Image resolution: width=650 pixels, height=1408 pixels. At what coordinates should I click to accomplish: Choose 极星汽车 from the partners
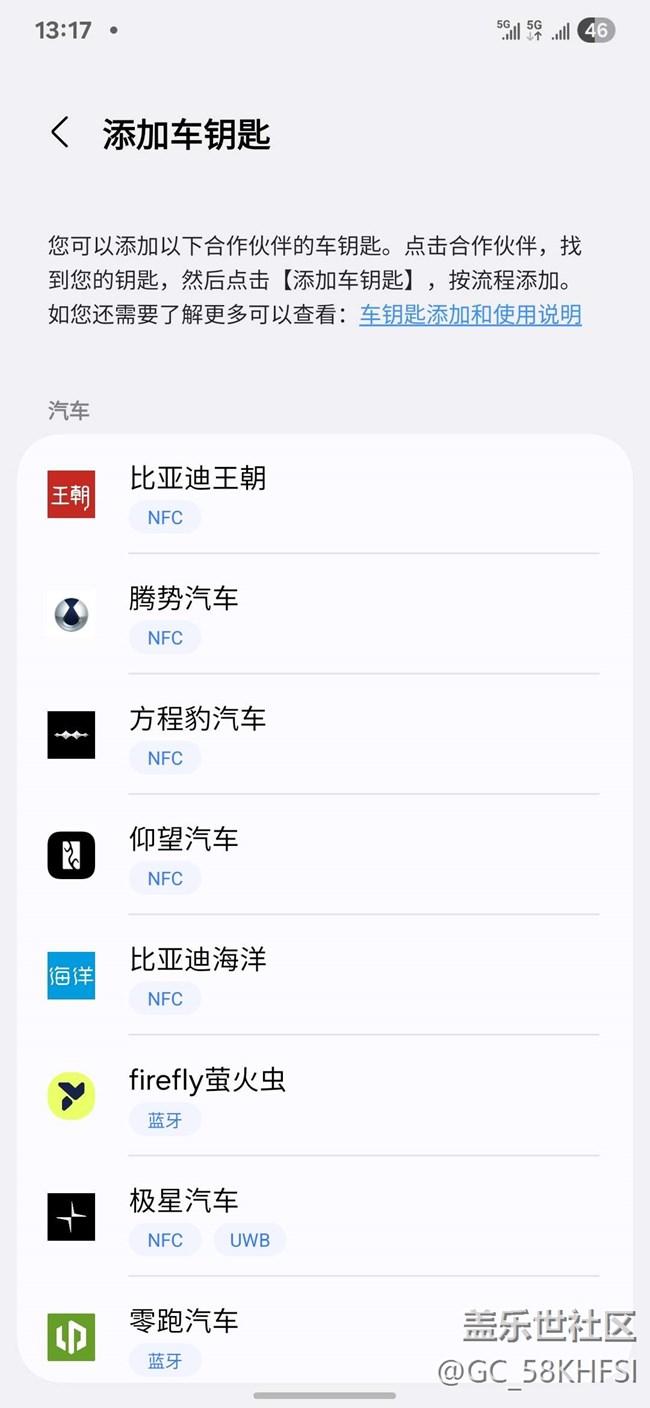pos(325,1215)
